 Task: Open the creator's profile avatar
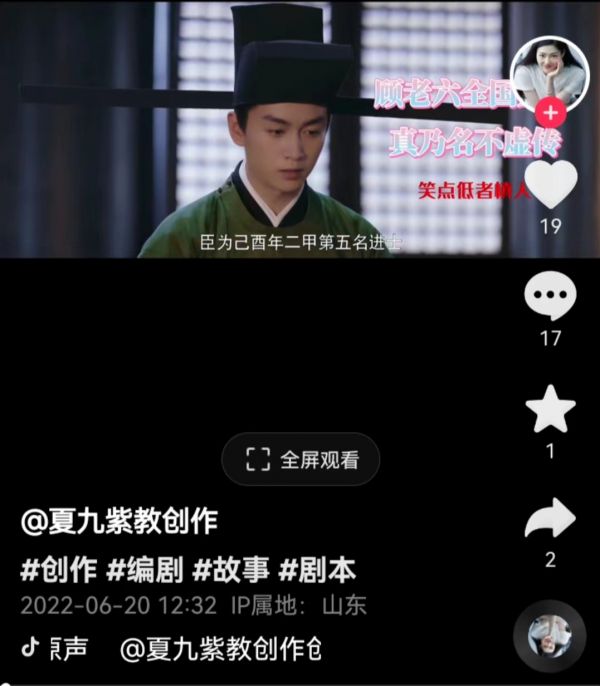tap(548, 74)
